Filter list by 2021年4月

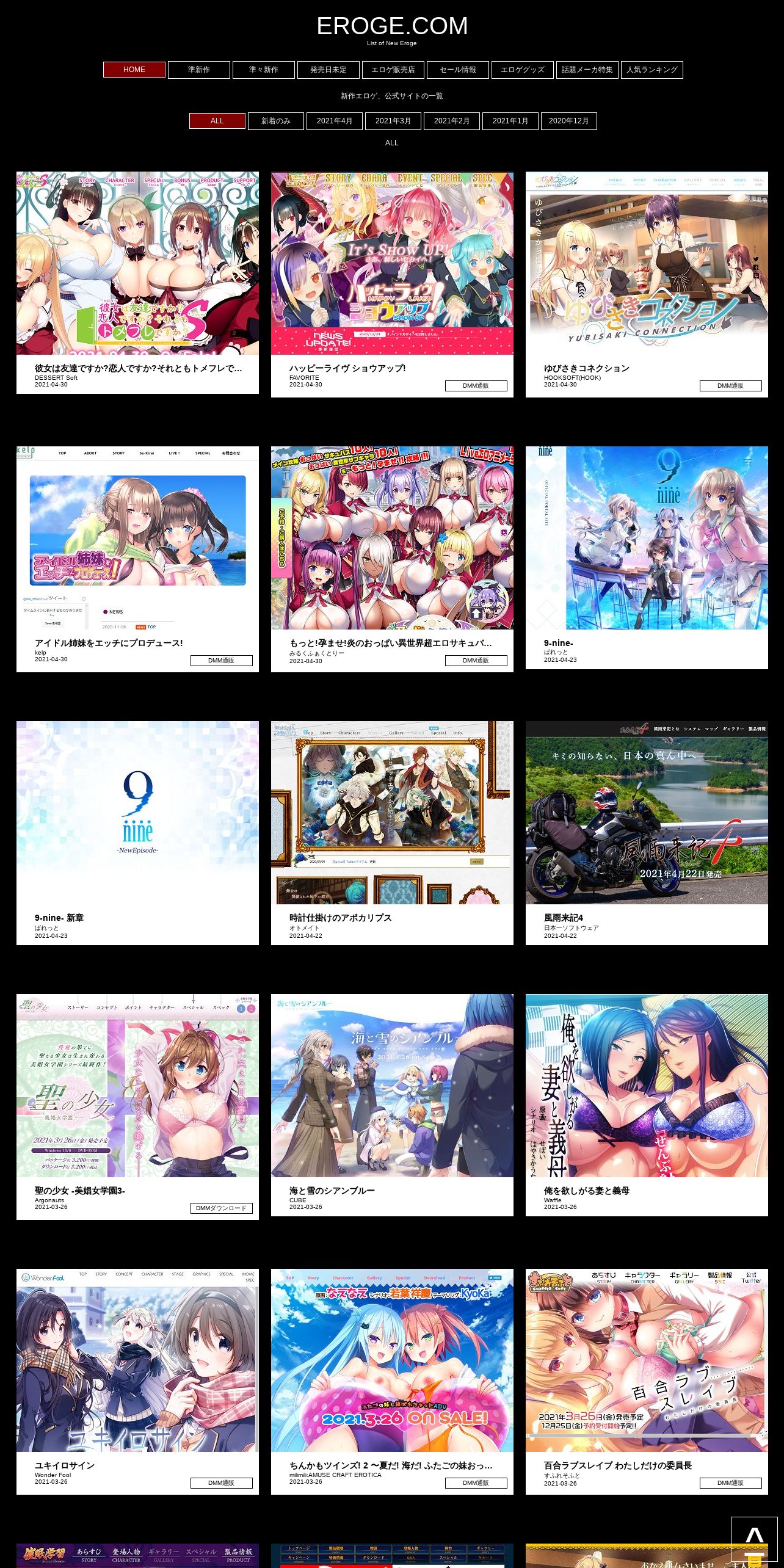(x=334, y=121)
